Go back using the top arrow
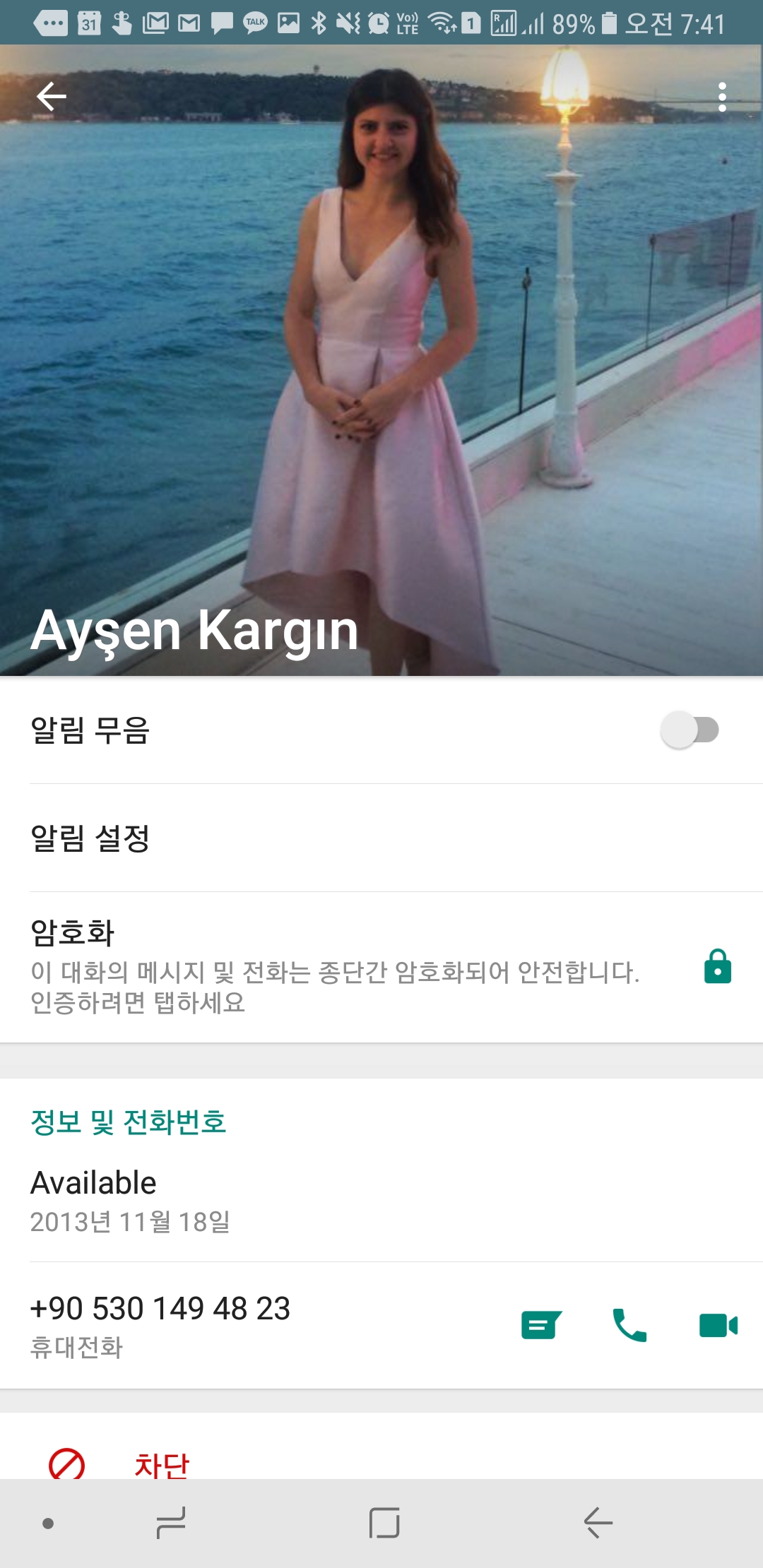 point(51,97)
